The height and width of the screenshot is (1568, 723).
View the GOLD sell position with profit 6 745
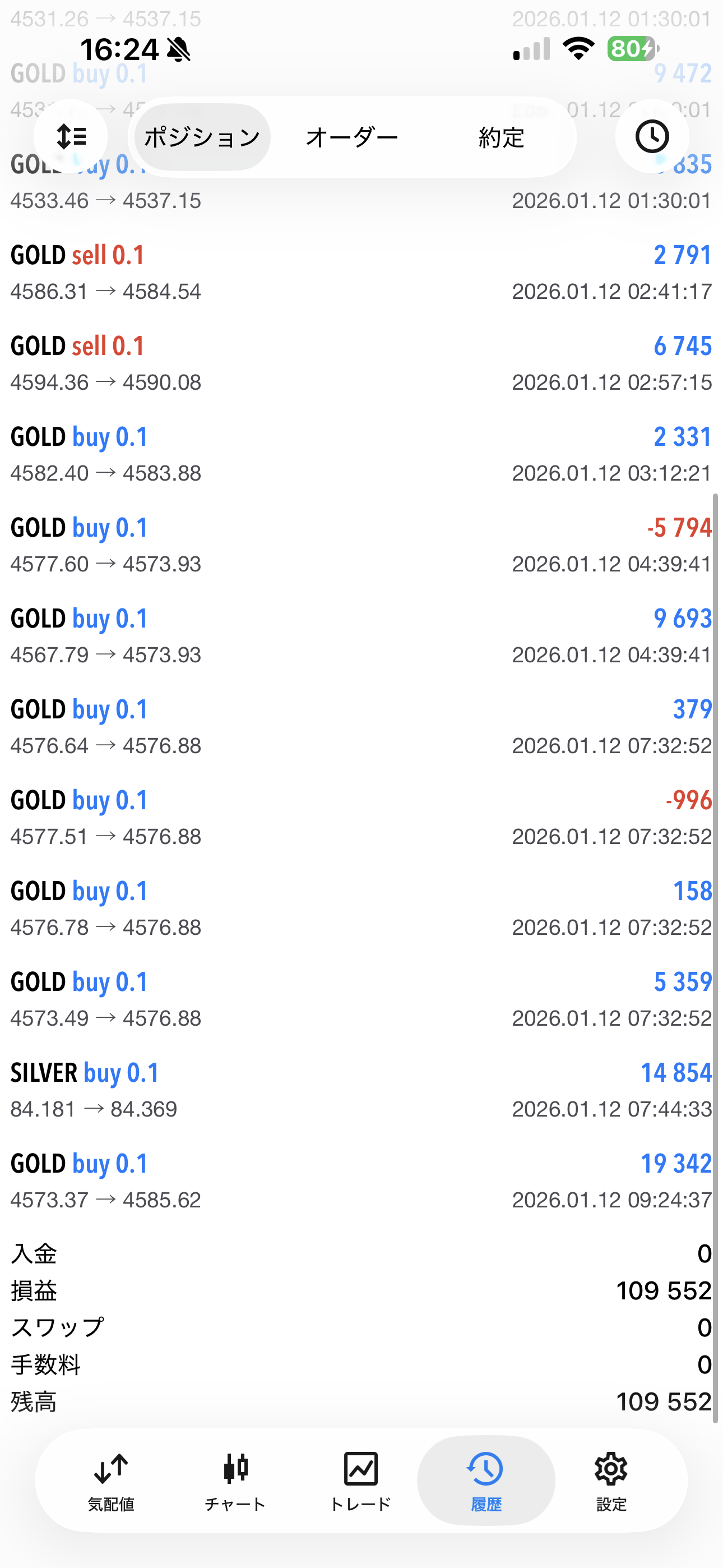(361, 363)
